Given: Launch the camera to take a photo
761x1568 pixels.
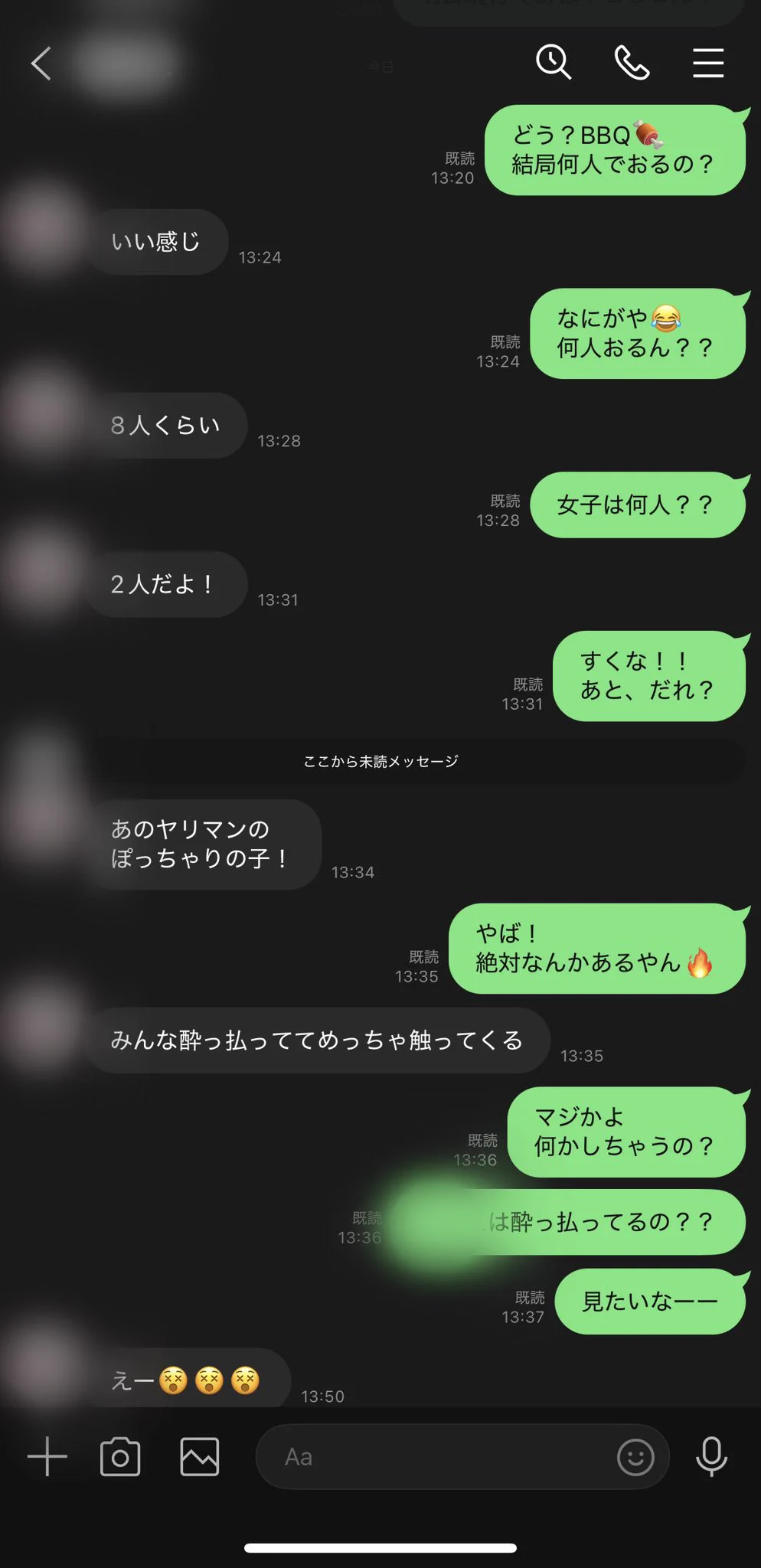Looking at the screenshot, I should click(x=120, y=1456).
